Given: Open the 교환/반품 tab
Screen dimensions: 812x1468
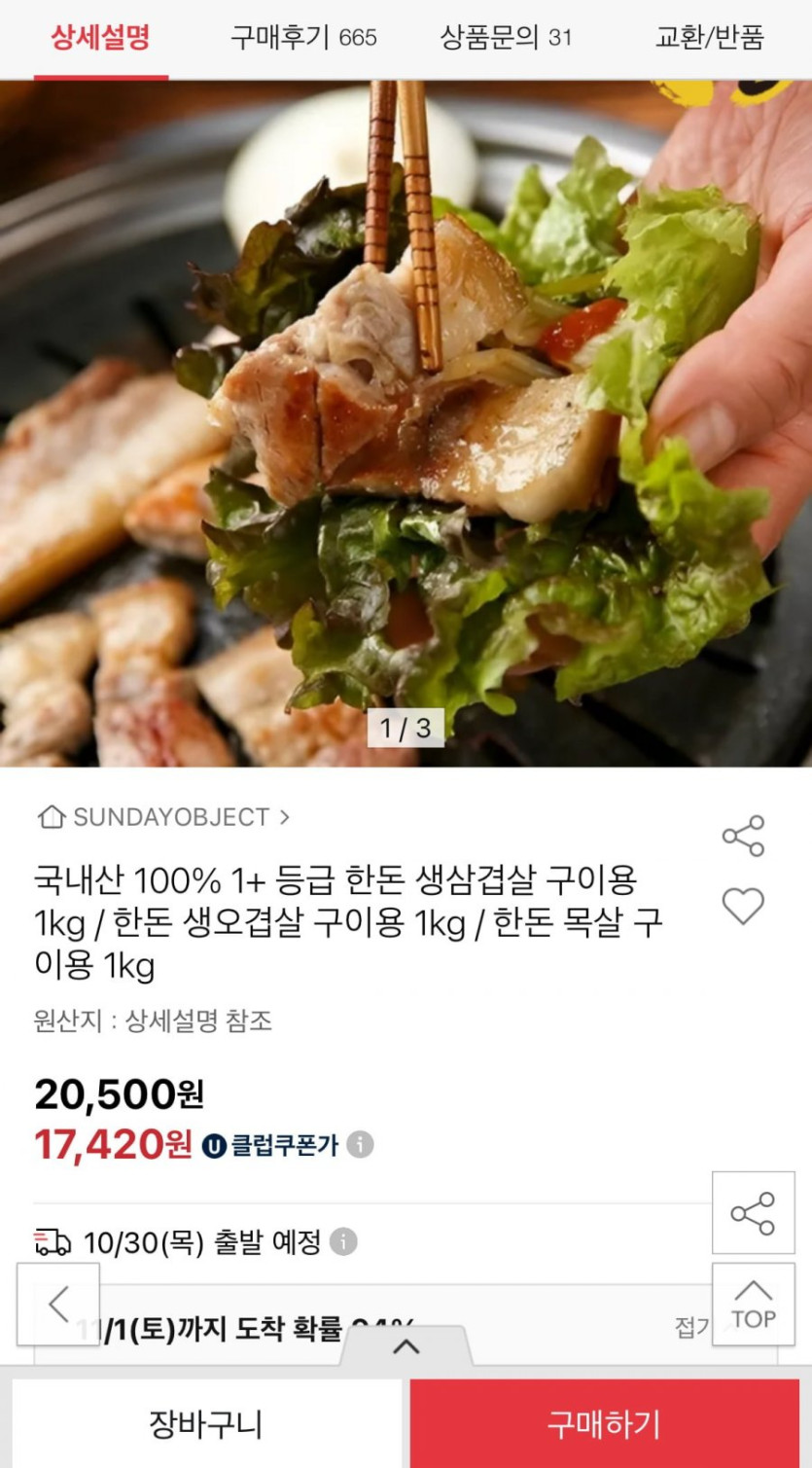Looking at the screenshot, I should point(710,39).
